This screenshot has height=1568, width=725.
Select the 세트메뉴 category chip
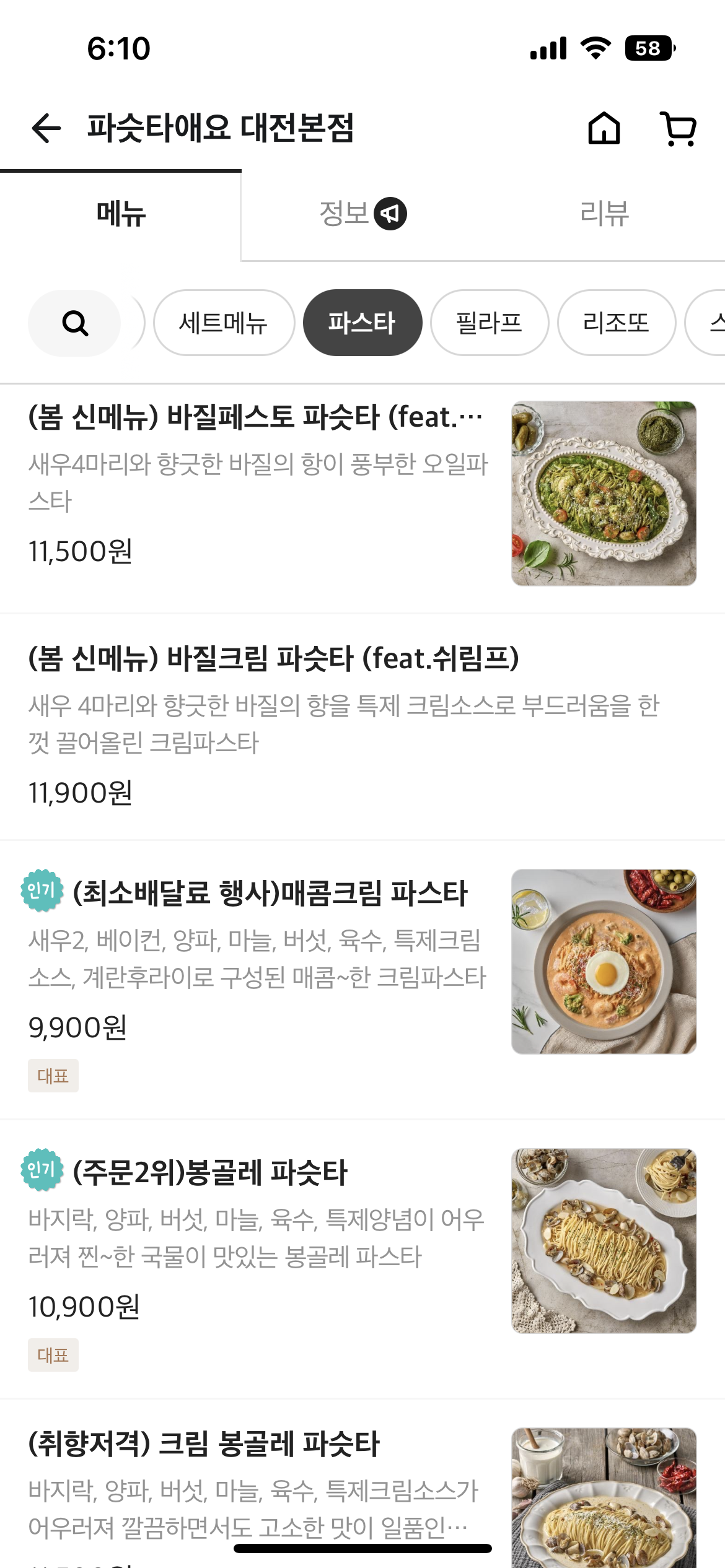coord(223,323)
